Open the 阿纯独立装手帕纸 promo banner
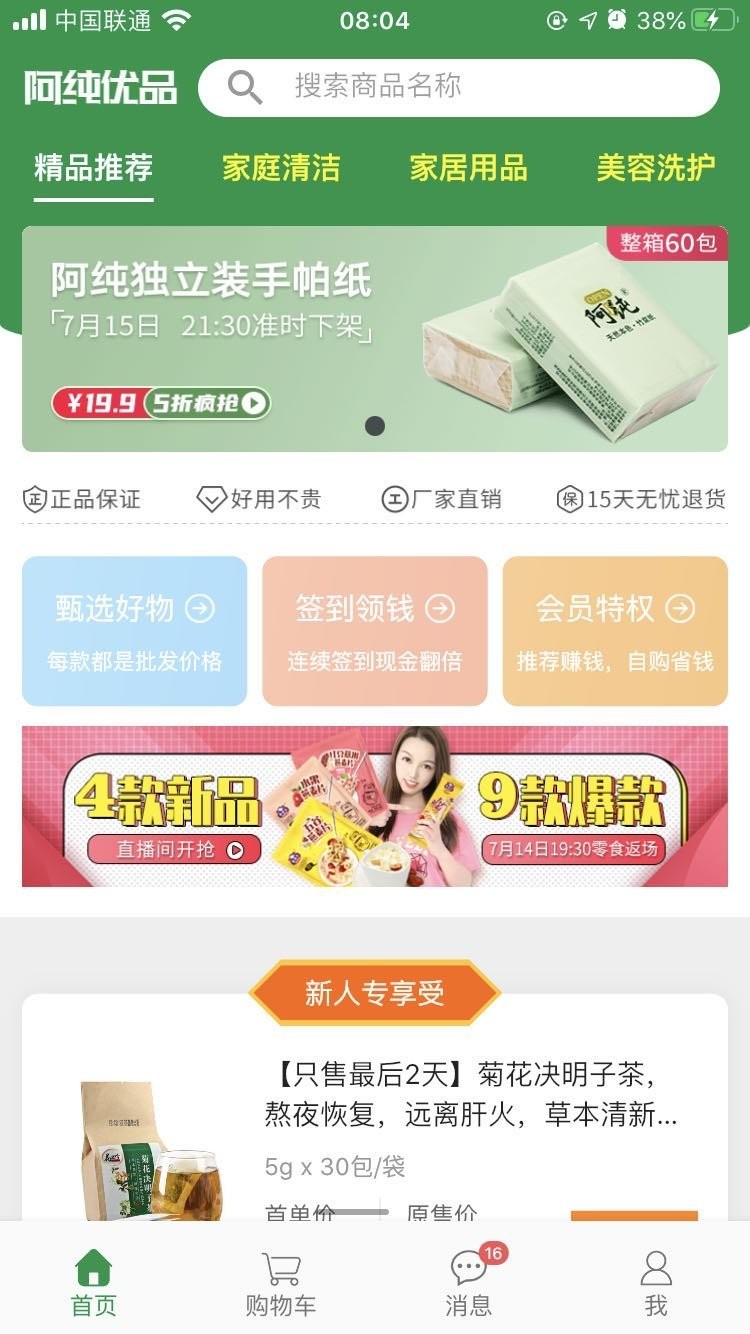Screen dimensions: 750x1334 (374, 338)
